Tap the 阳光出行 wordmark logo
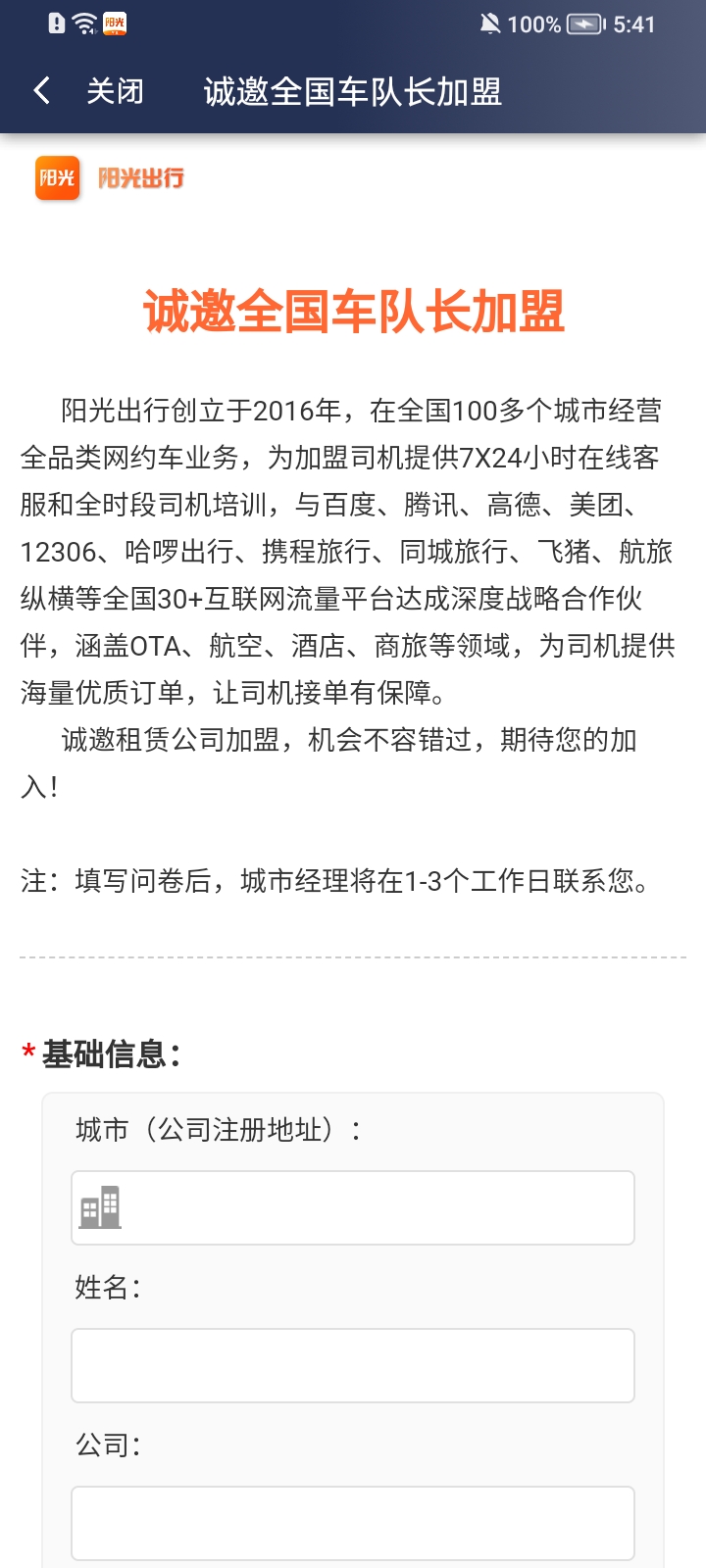This screenshot has height=1568, width=706. [139, 179]
